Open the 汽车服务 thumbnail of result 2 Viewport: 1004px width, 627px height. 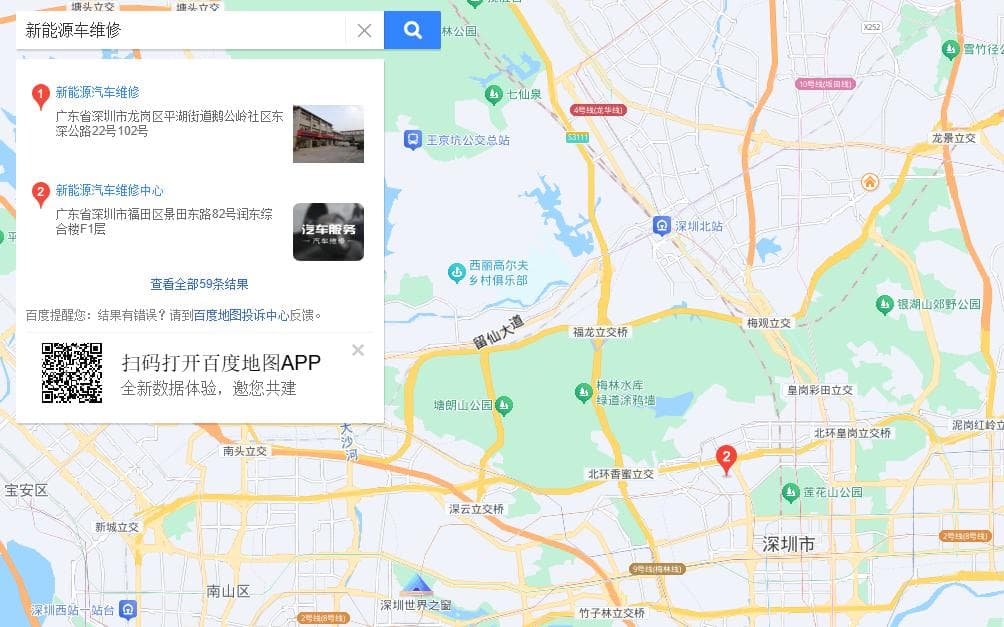pyautogui.click(x=328, y=231)
